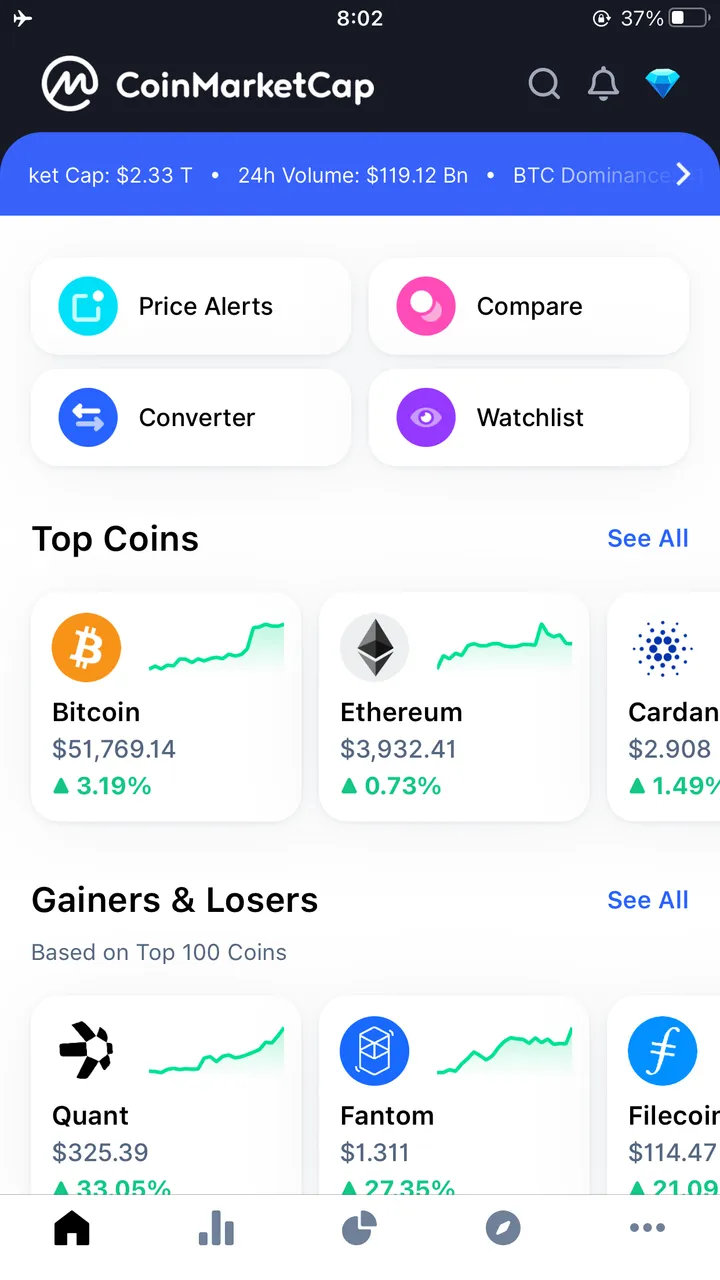Switch to the pie chart portfolio tab

359,1228
